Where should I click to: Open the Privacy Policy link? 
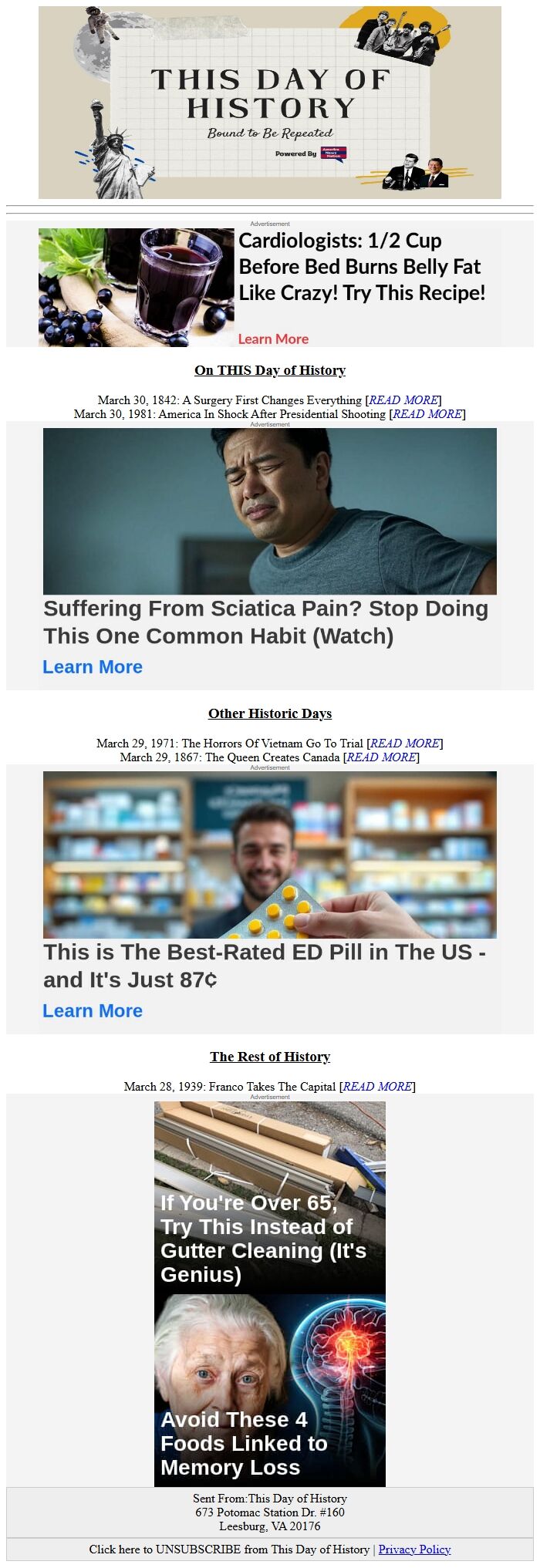pyautogui.click(x=414, y=1549)
